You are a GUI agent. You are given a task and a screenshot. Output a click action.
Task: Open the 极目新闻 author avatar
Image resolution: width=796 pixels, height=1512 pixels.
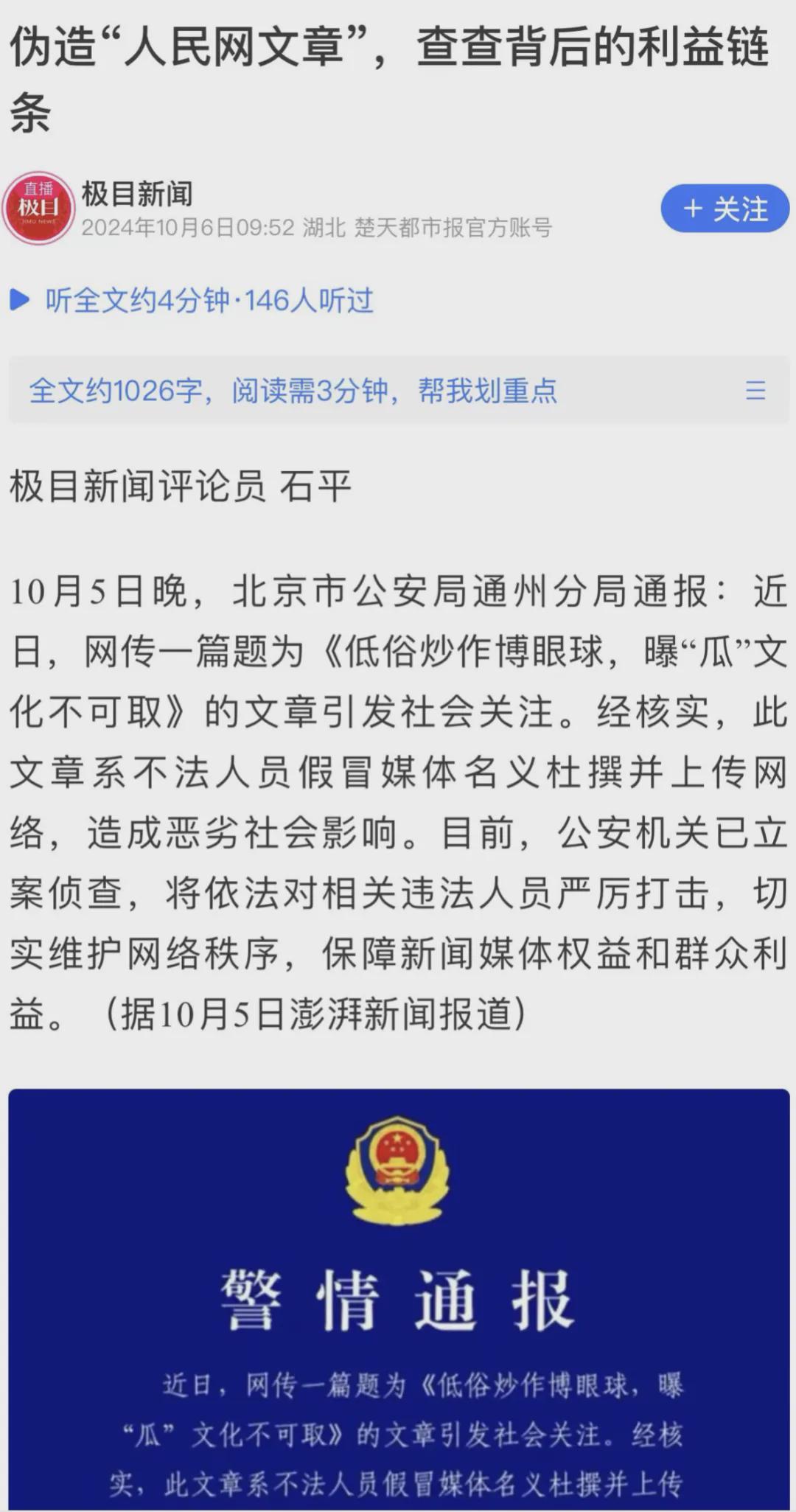[38, 209]
